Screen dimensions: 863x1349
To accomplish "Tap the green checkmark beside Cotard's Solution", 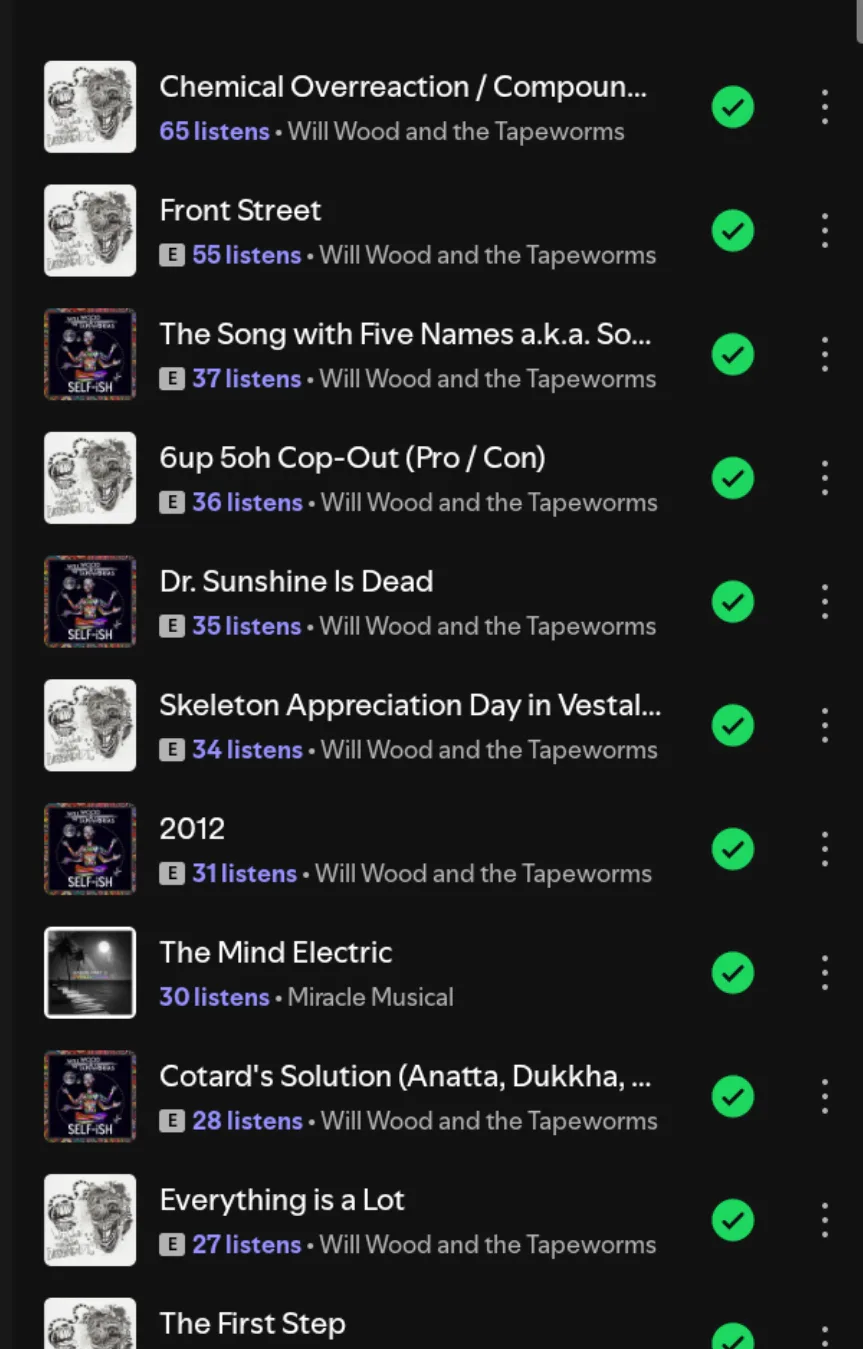I will click(x=733, y=1096).
